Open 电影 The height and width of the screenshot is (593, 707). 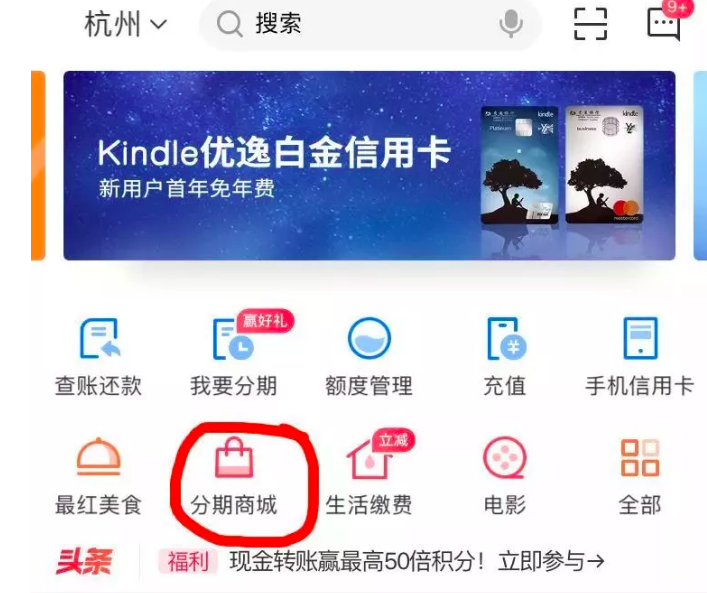[504, 474]
